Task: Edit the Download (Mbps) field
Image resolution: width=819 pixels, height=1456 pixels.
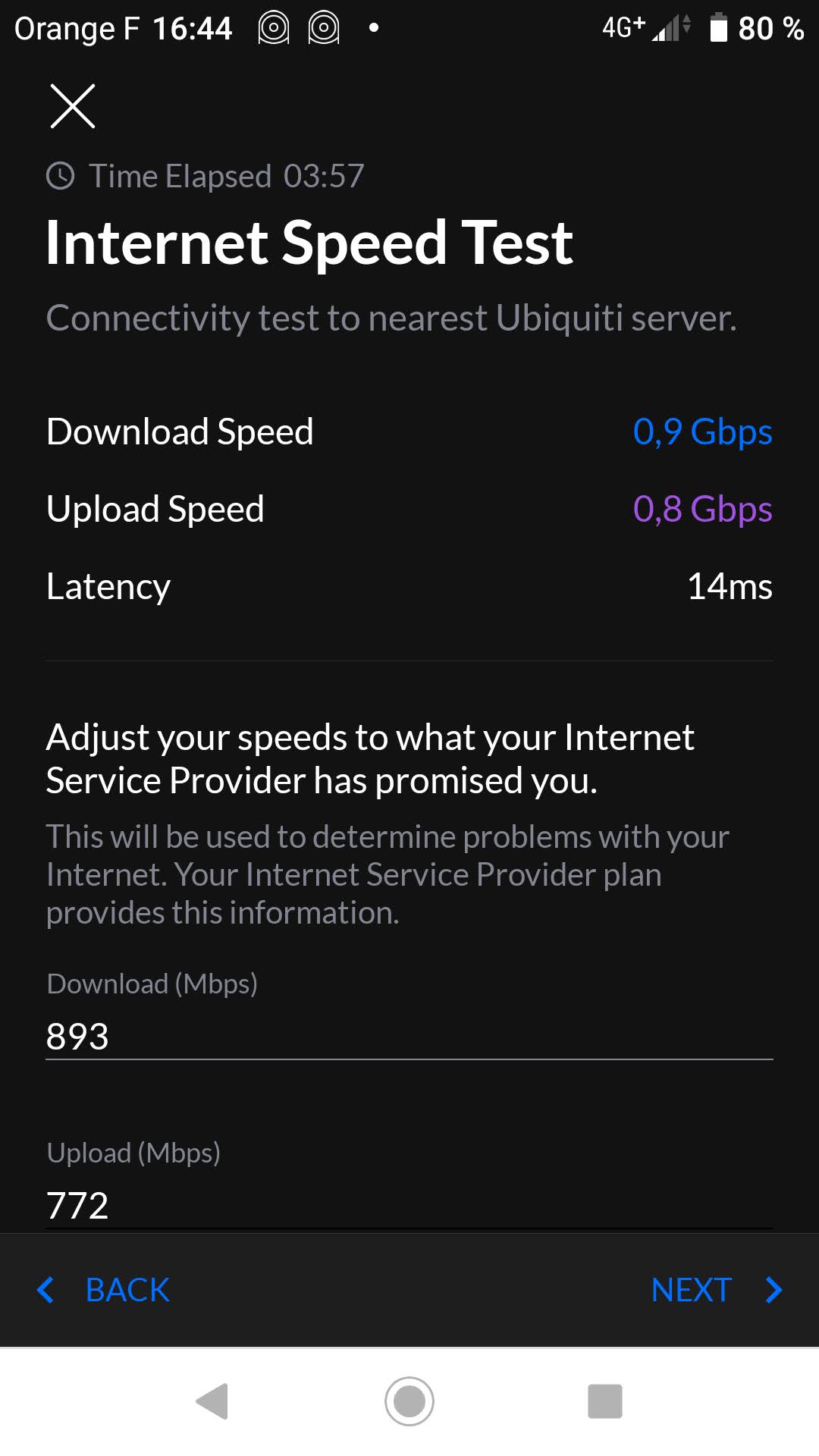Action: [408, 1036]
